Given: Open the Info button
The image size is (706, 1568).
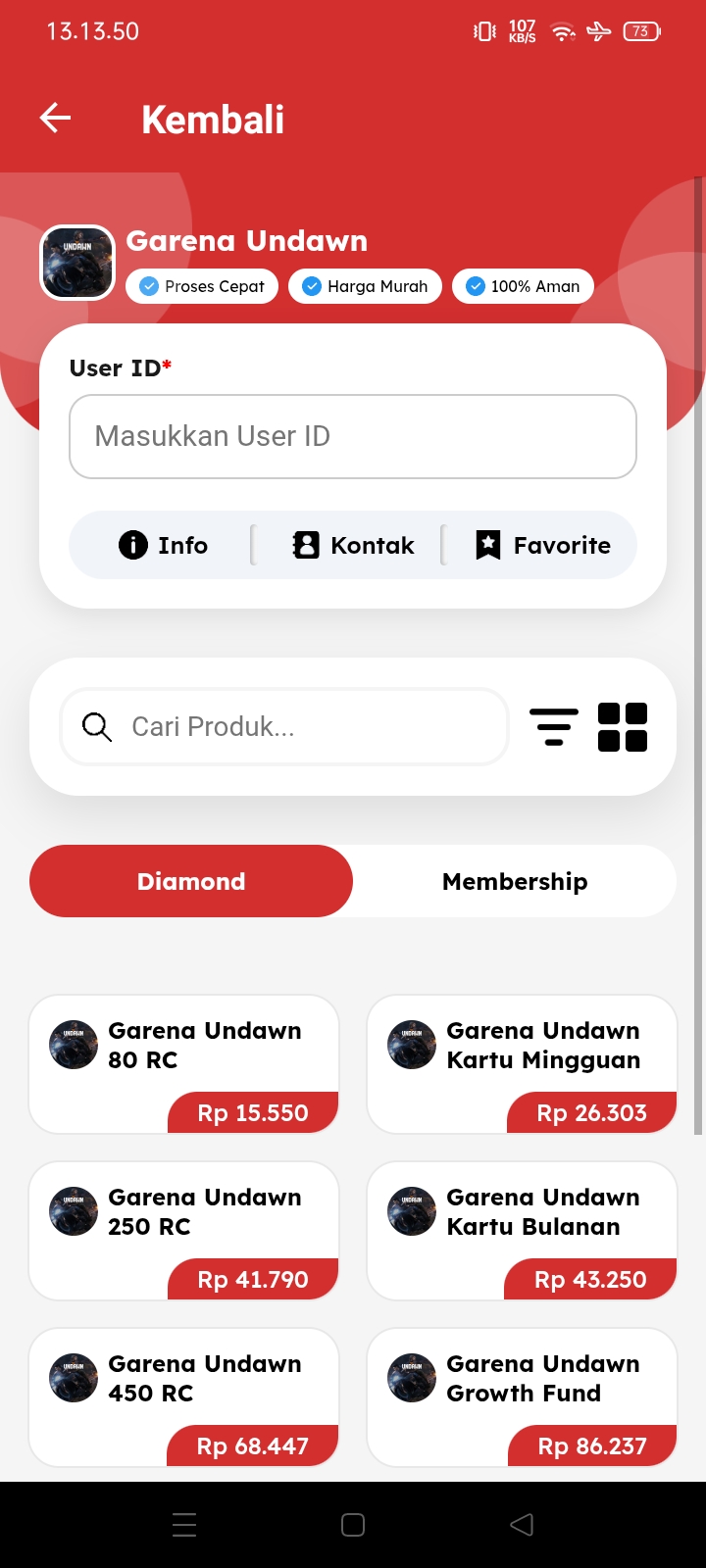Looking at the screenshot, I should pyautogui.click(x=163, y=545).
